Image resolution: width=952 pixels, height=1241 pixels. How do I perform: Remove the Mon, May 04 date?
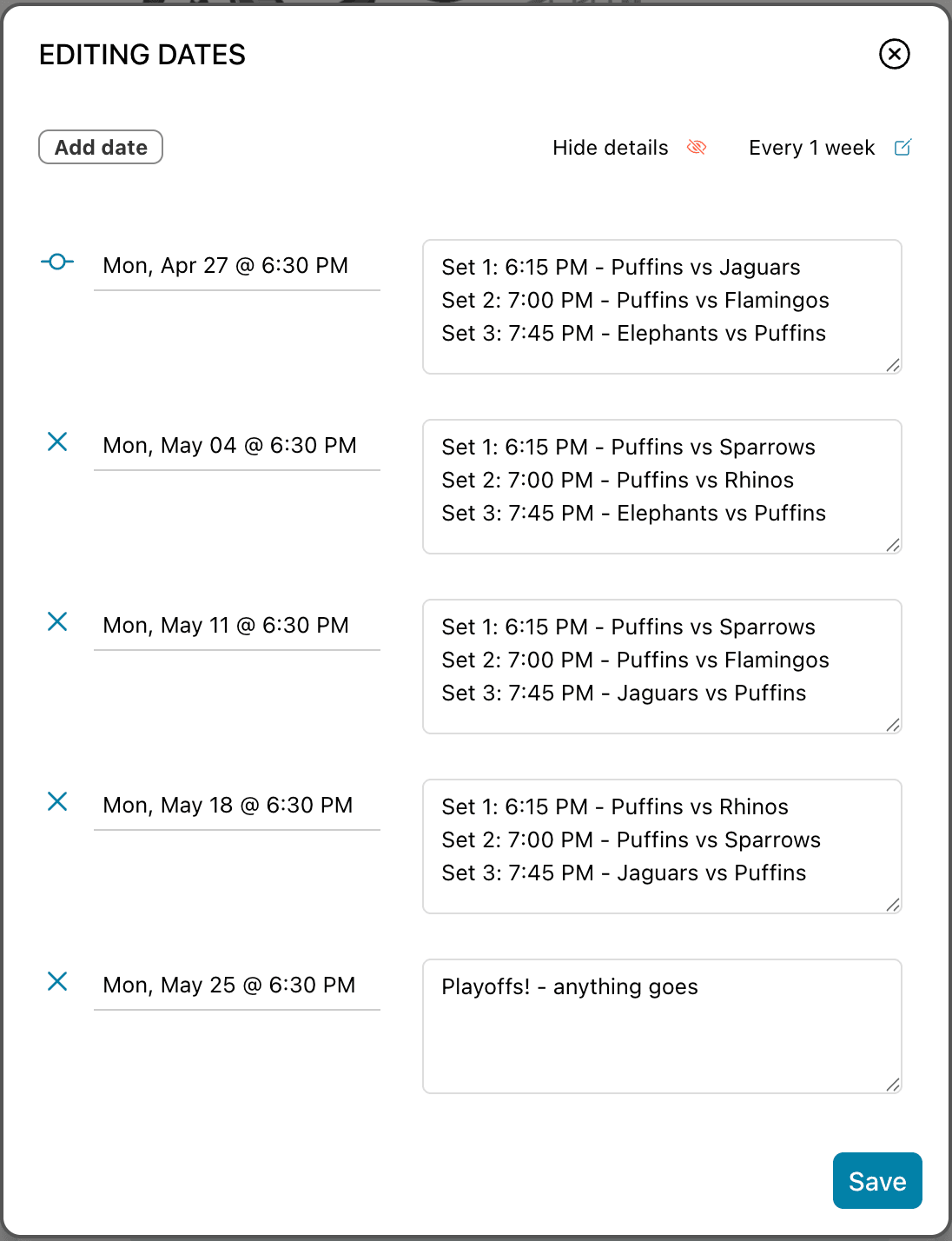[56, 442]
